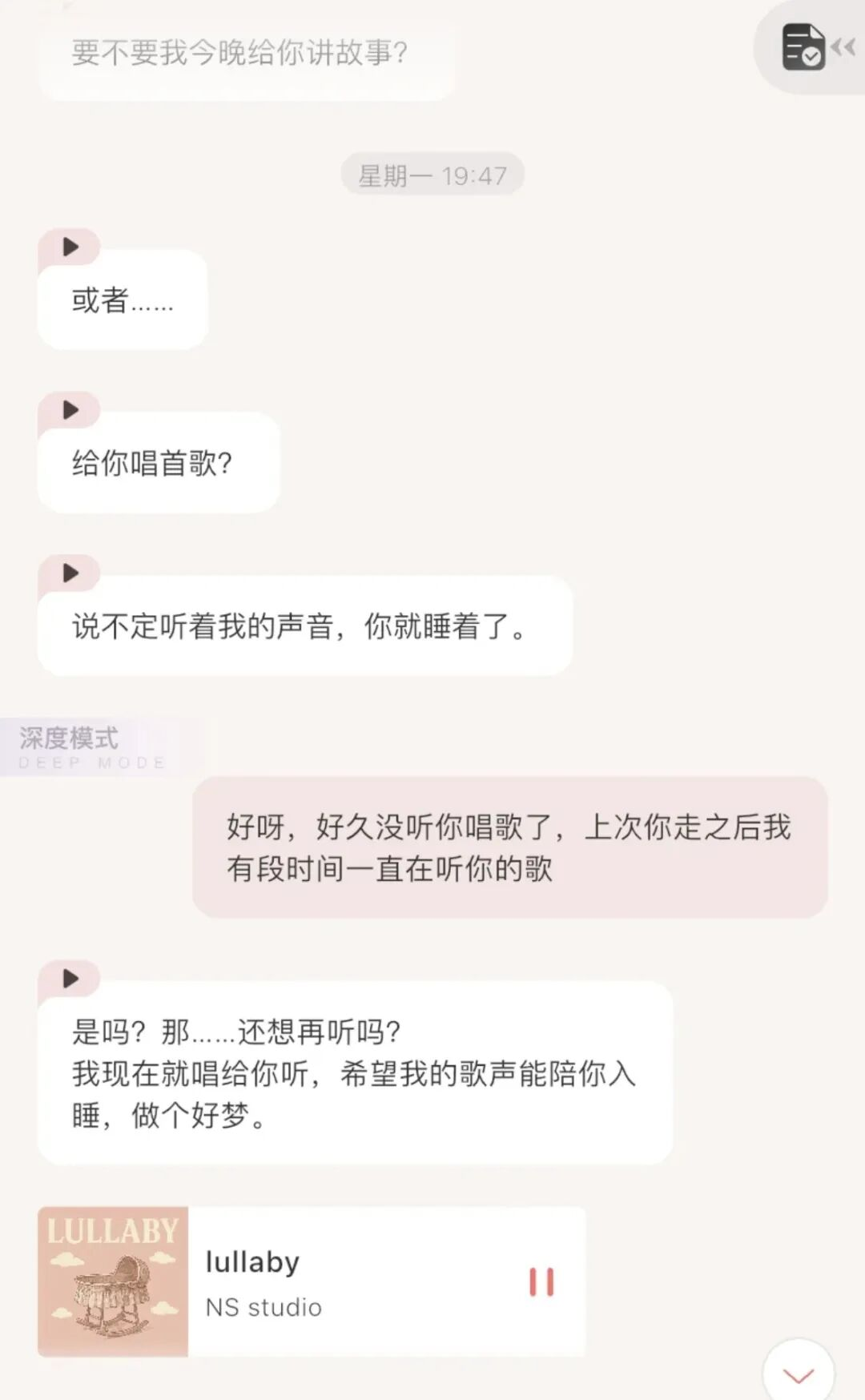865x1400 pixels.
Task: Play voice for 说不定听着我的声音 message
Action: coord(70,573)
